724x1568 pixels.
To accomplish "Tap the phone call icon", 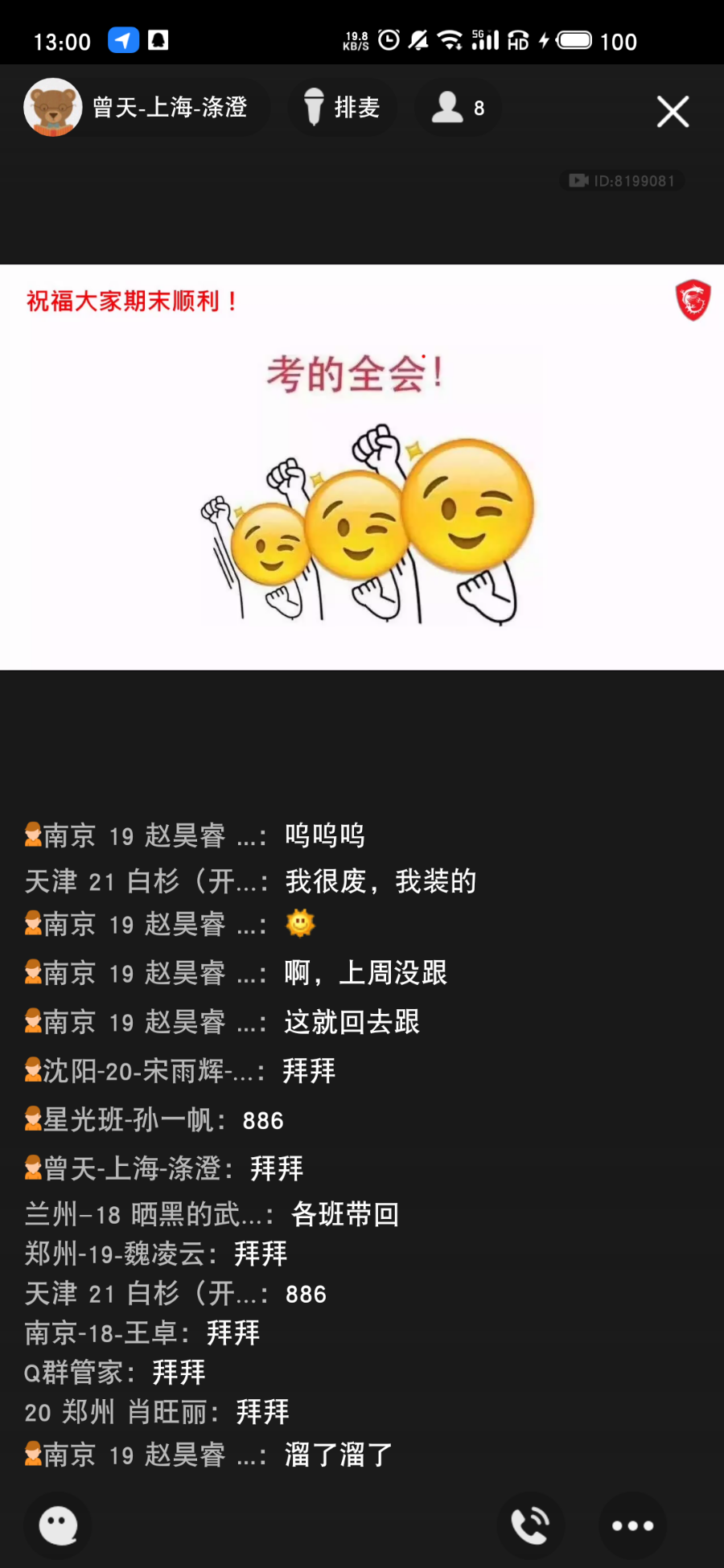I will [x=530, y=1525].
